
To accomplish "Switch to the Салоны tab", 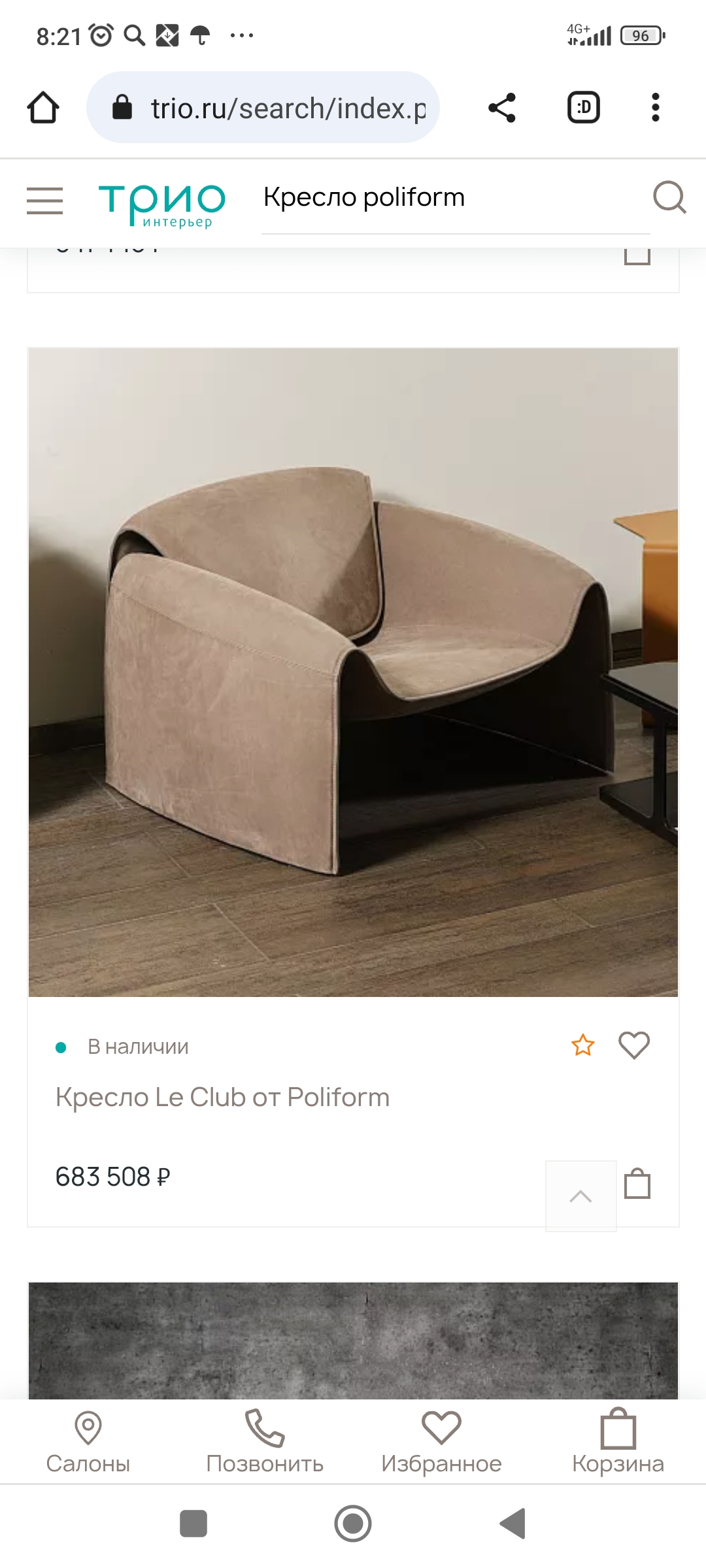I will [x=88, y=1441].
